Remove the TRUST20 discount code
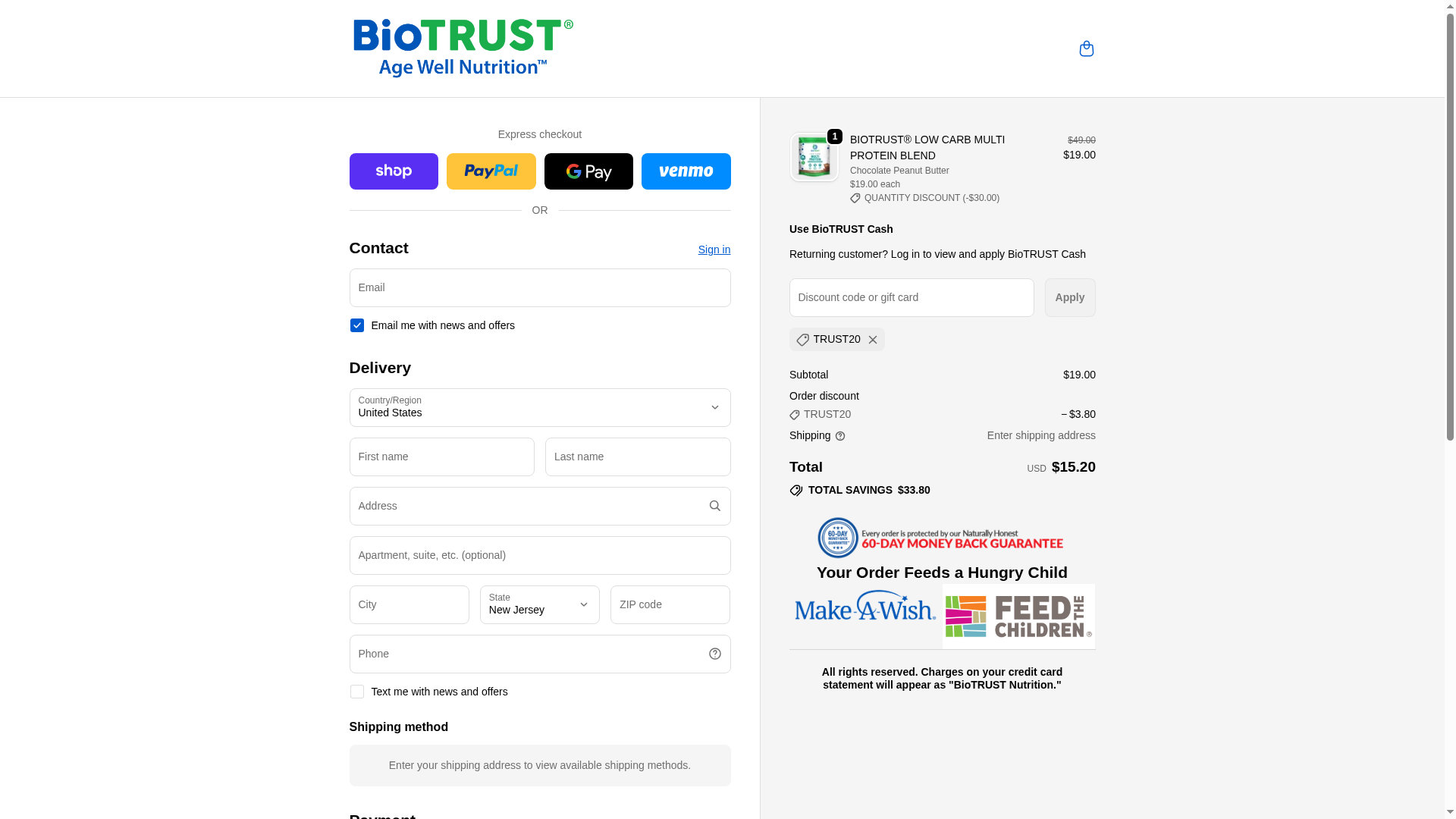Screen dimensions: 1456x819 [873, 340]
